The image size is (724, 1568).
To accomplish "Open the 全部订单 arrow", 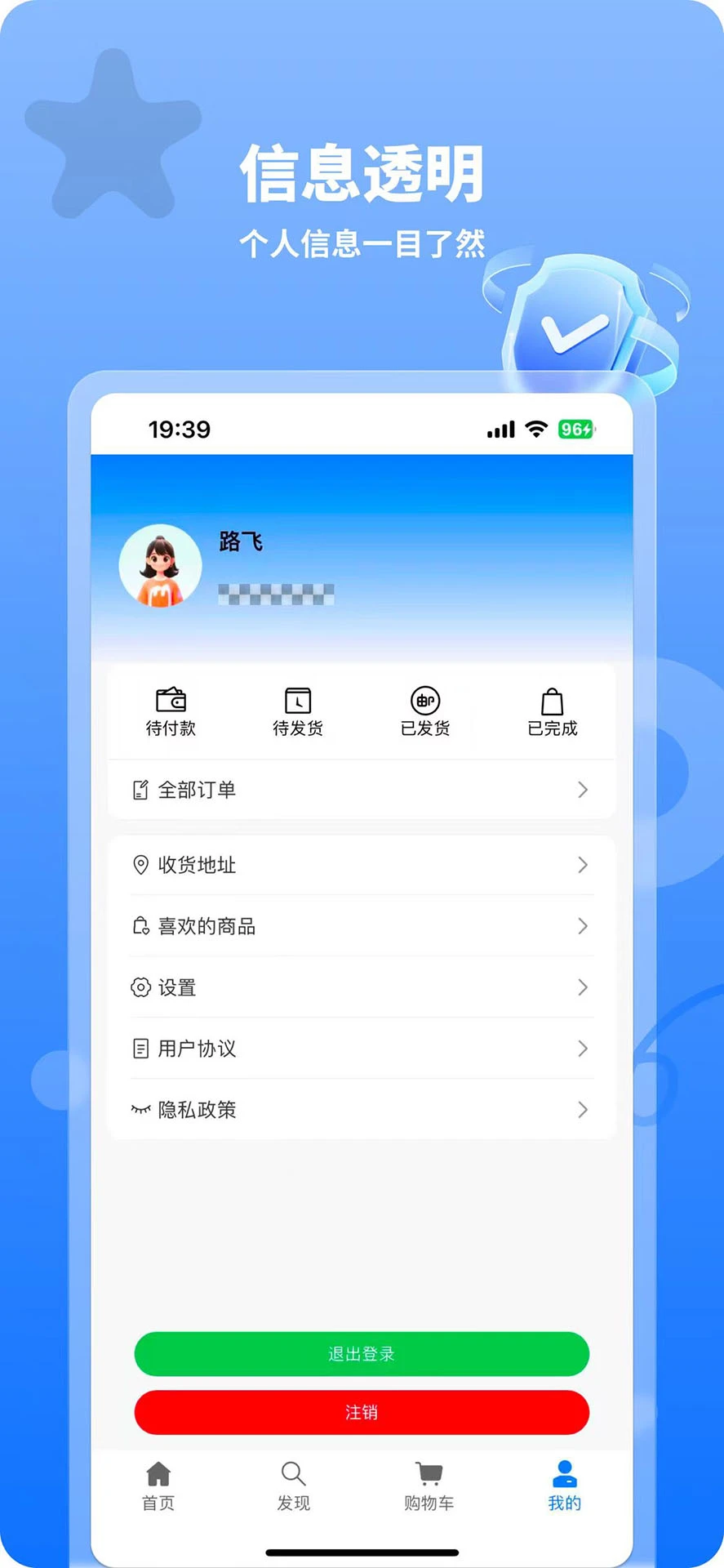I will pos(582,789).
